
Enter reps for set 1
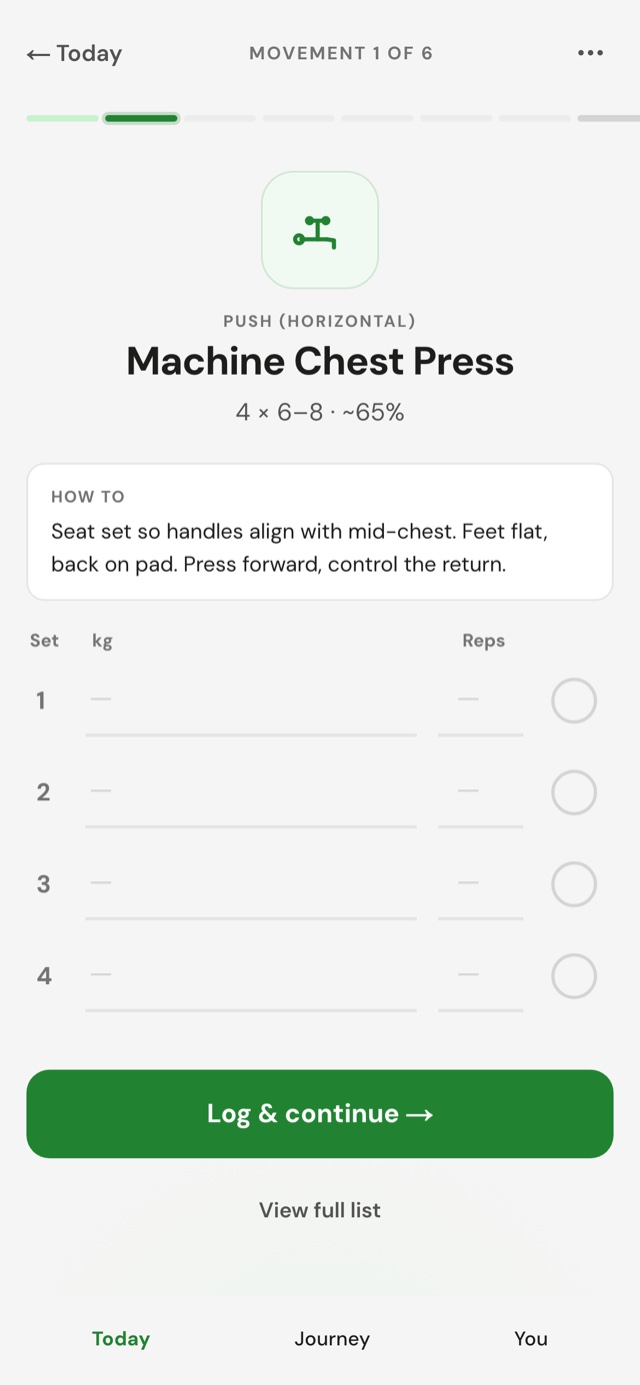[480, 701]
